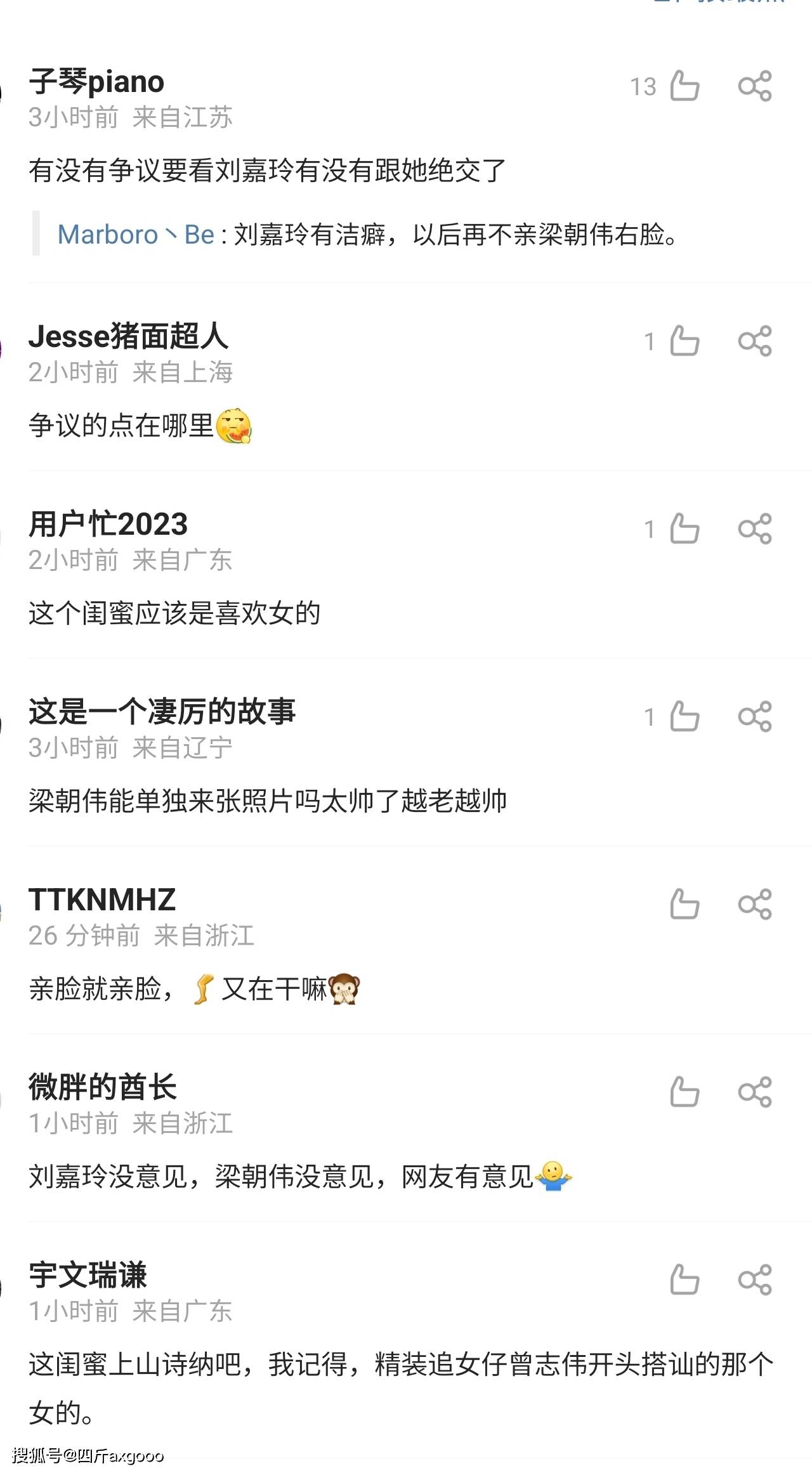Like the comment by 宇文瑞谦
This screenshot has height=1473, width=812.
(x=684, y=1280)
